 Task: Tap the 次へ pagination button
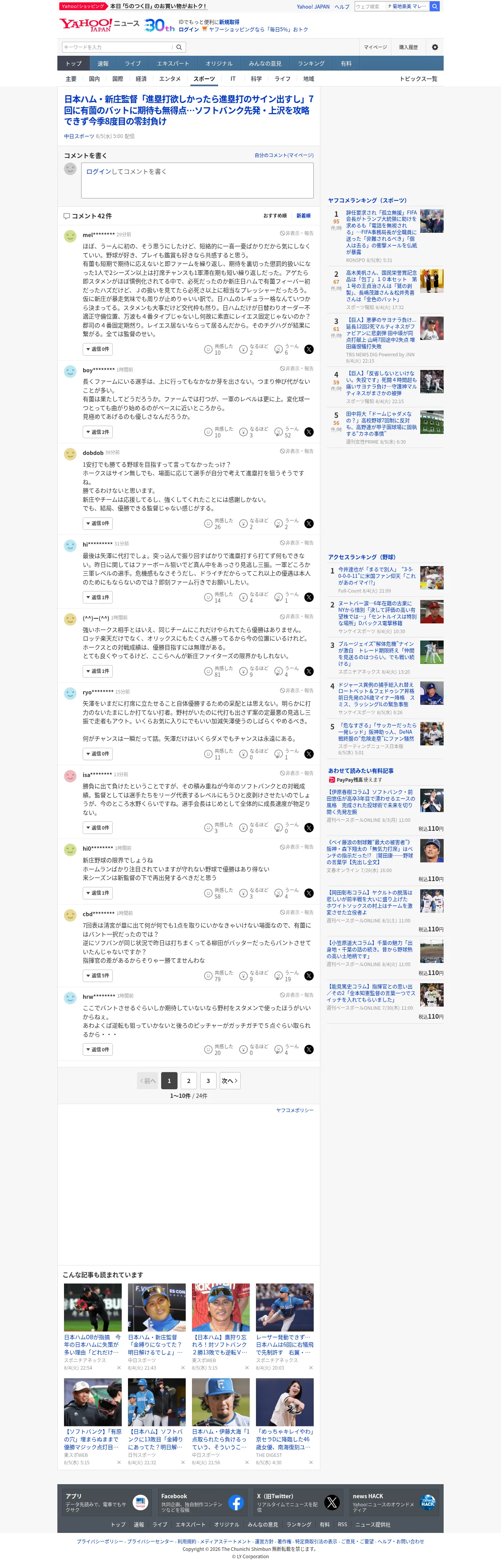coord(230,1081)
